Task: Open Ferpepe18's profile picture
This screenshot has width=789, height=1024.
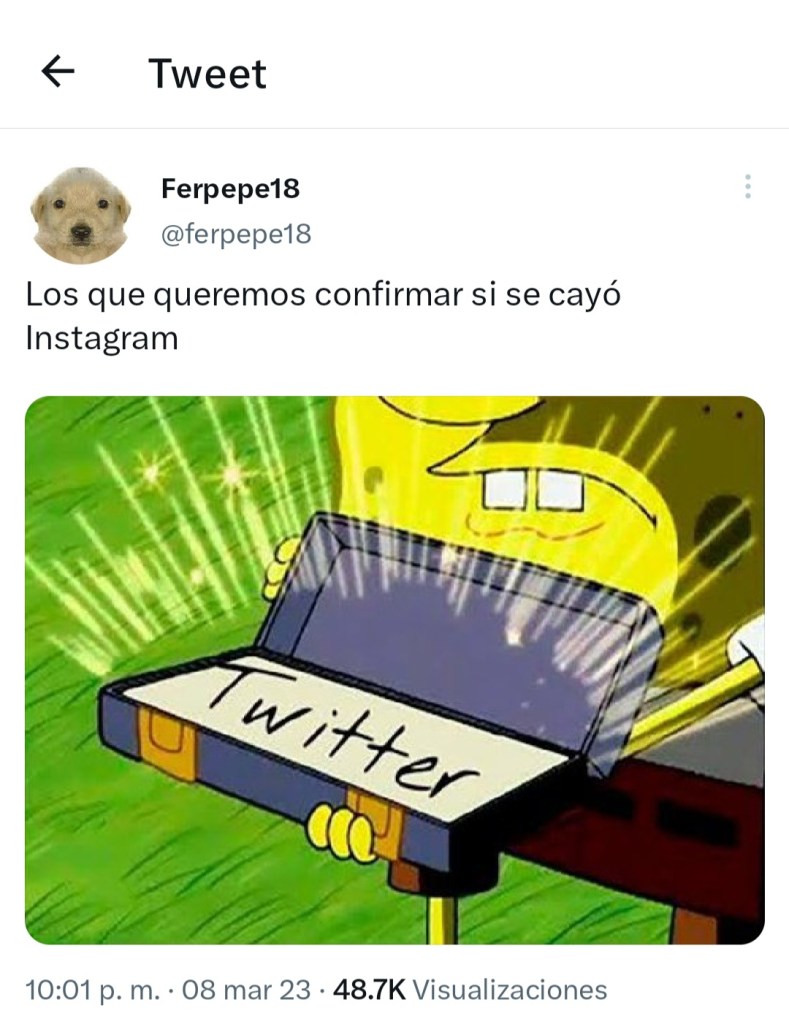Action: coord(80,214)
